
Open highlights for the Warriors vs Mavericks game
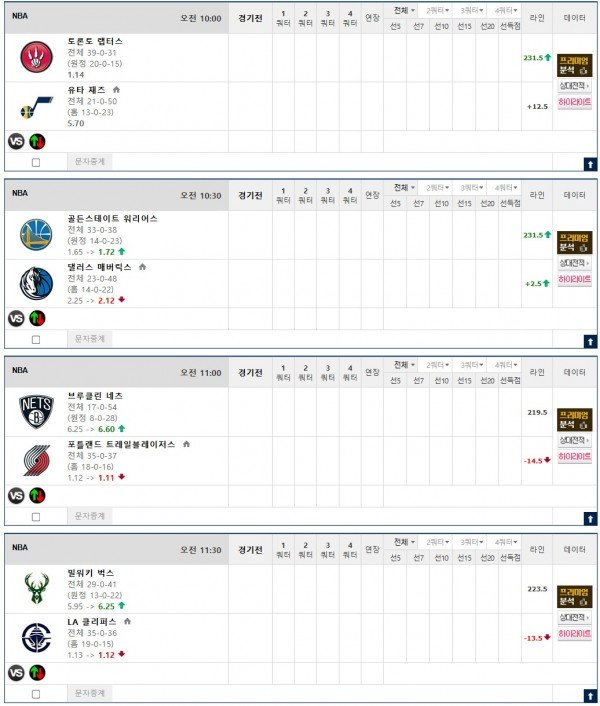(x=574, y=280)
